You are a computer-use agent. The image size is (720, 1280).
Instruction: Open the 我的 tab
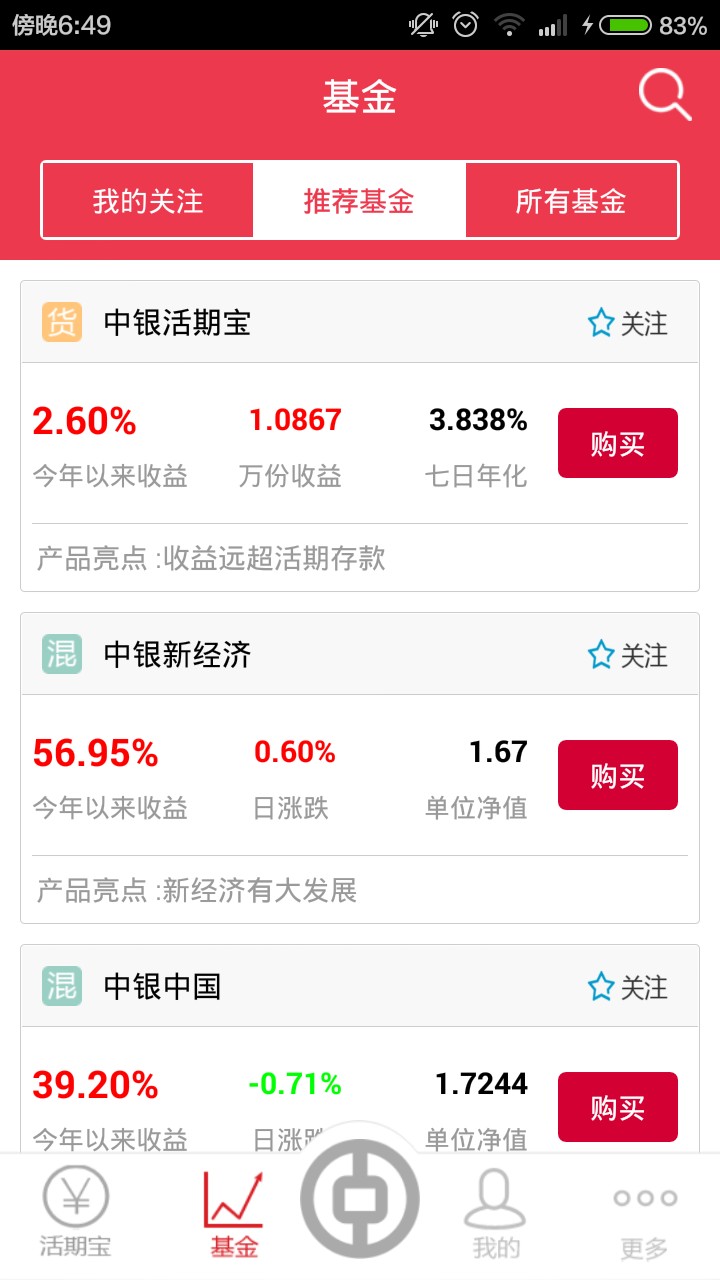pyautogui.click(x=496, y=1213)
